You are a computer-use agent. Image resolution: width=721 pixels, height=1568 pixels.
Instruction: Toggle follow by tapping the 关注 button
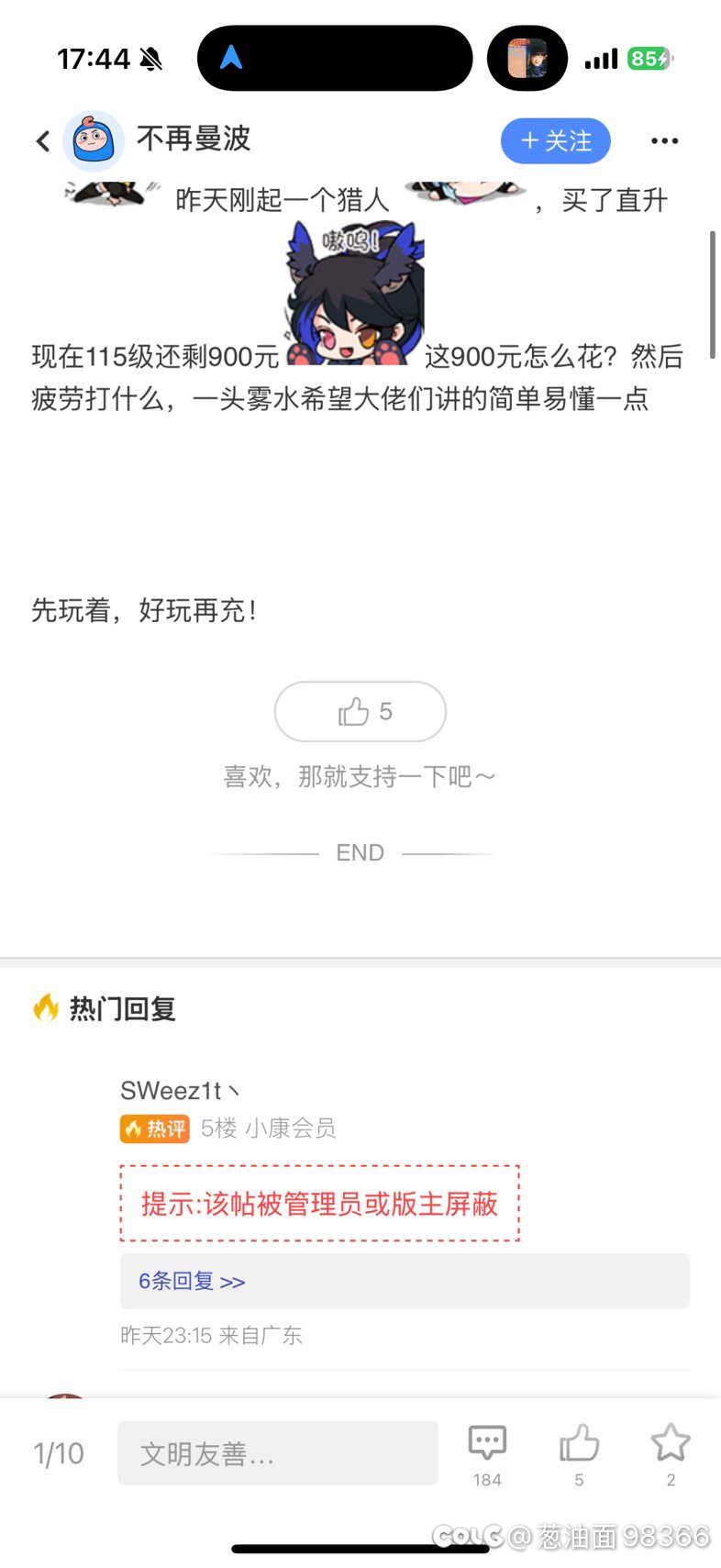pos(555,140)
